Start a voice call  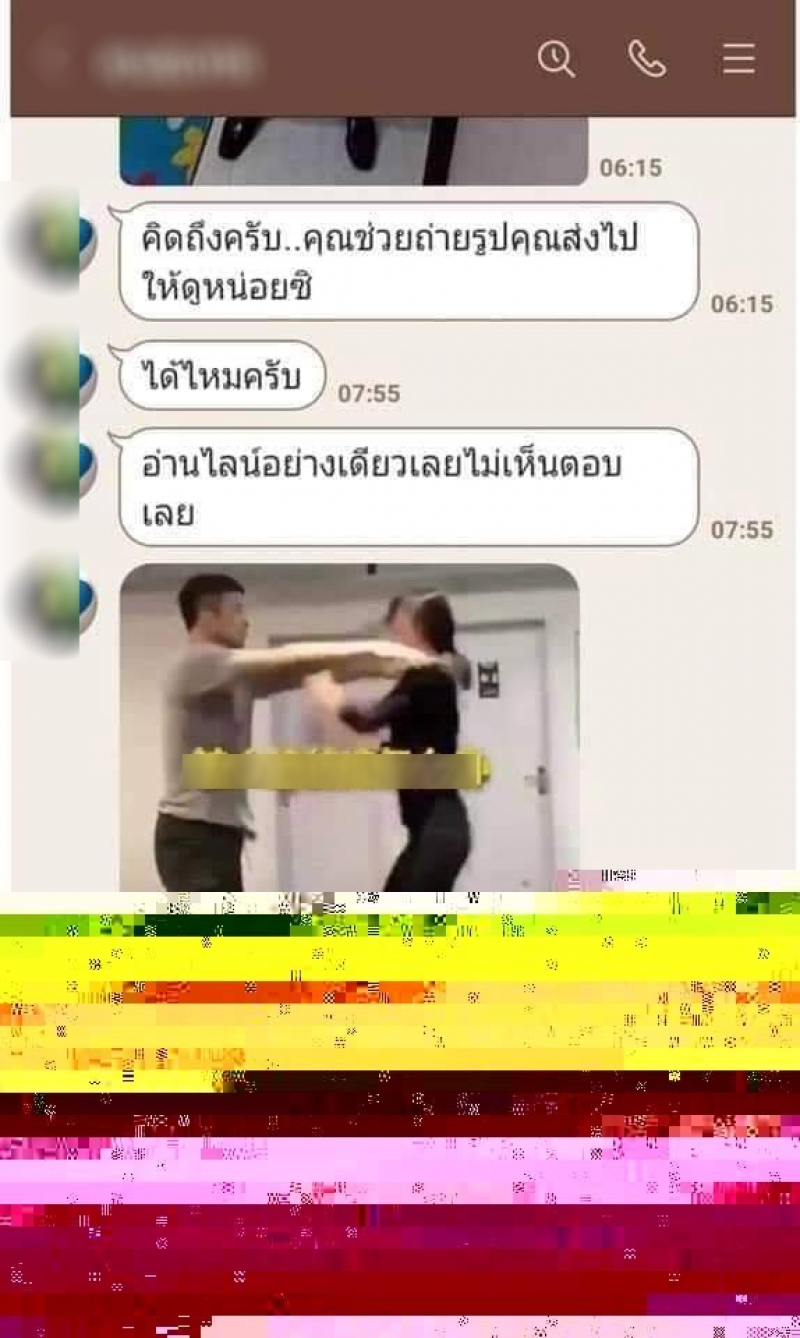647,59
